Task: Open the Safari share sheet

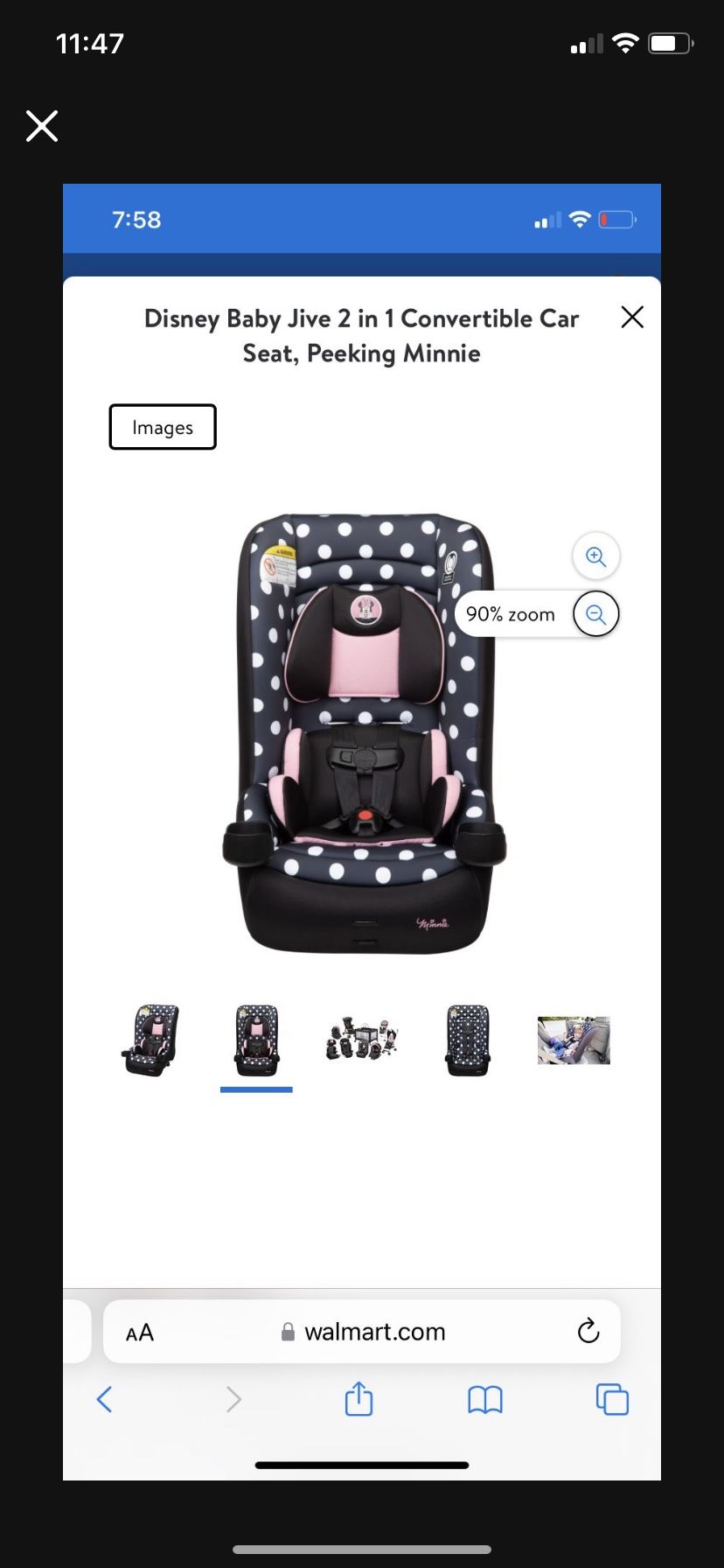Action: (359, 1399)
